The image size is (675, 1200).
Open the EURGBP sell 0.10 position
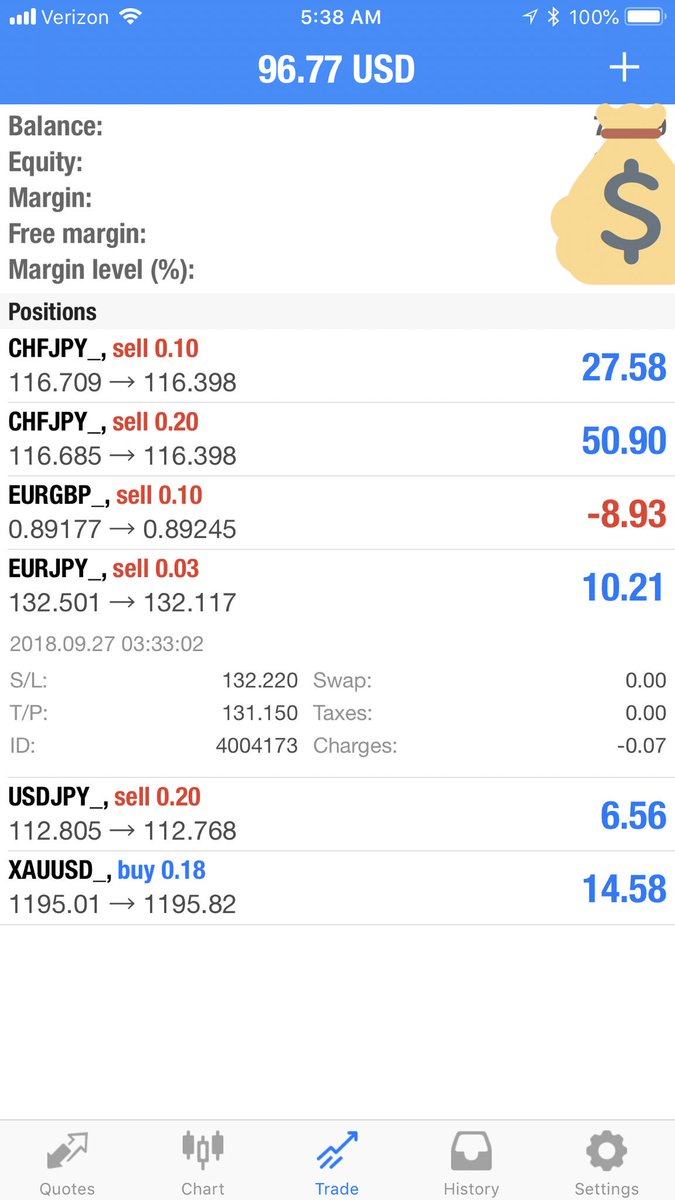click(337, 513)
